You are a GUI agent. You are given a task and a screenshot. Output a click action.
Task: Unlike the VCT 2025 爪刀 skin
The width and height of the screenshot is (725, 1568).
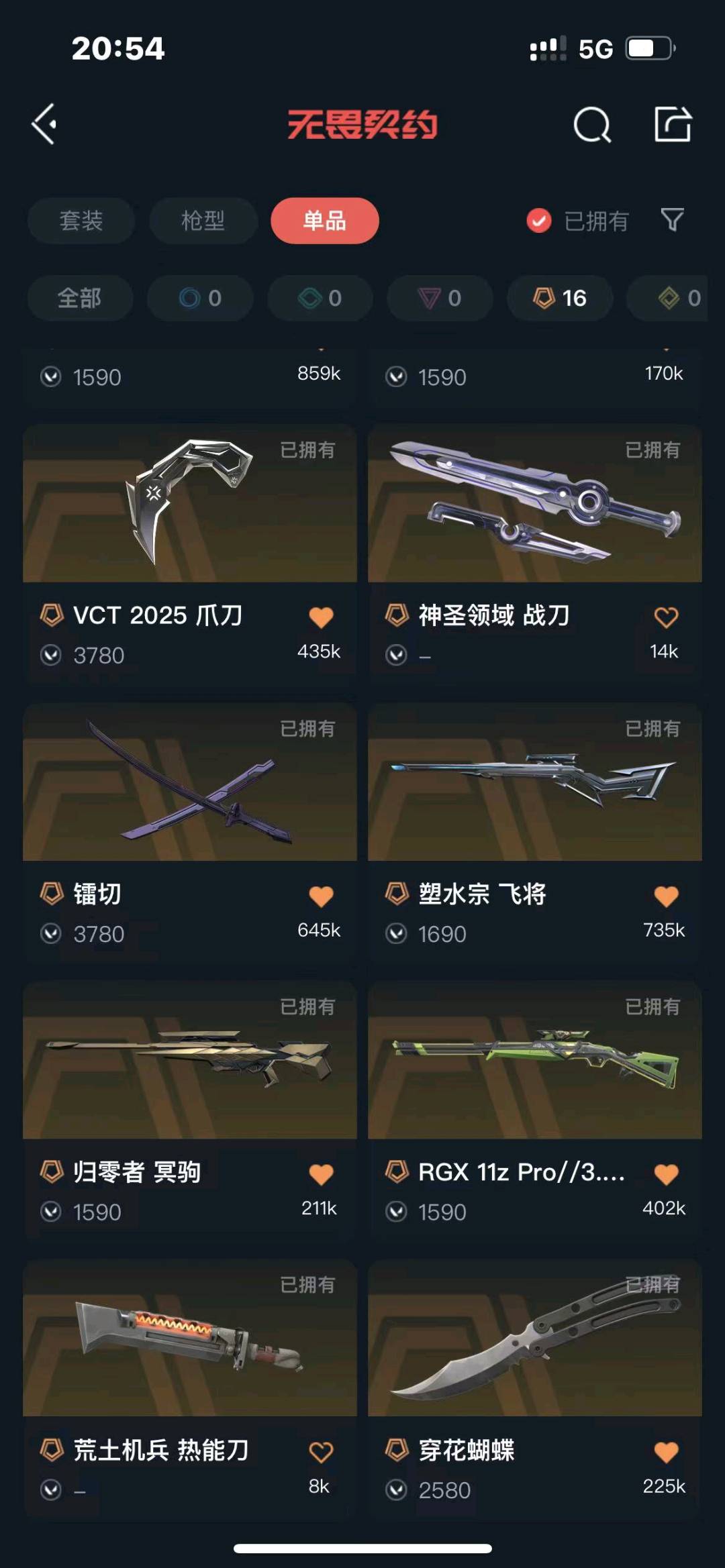click(x=321, y=617)
